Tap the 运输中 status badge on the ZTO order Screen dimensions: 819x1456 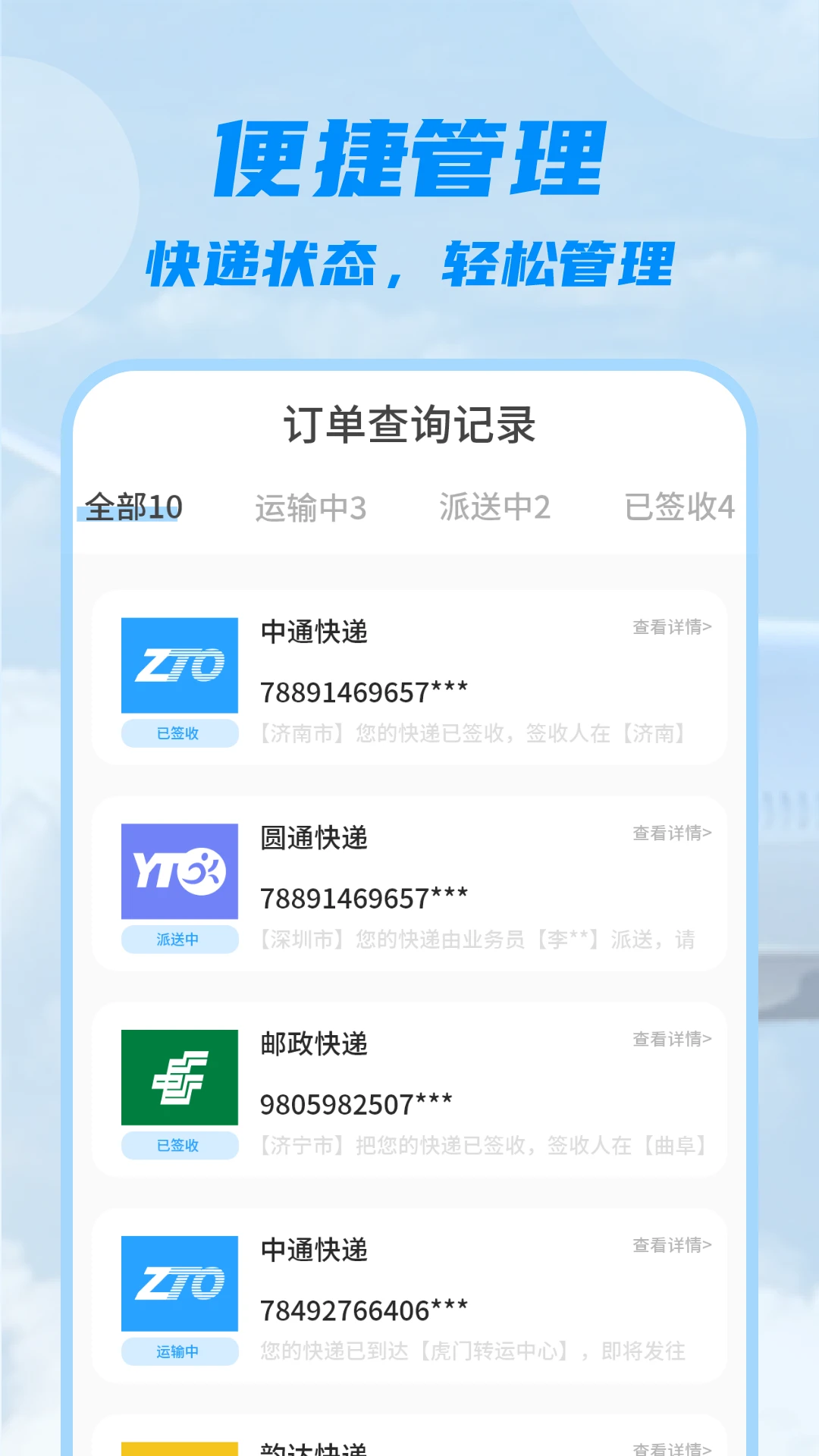180,1351
